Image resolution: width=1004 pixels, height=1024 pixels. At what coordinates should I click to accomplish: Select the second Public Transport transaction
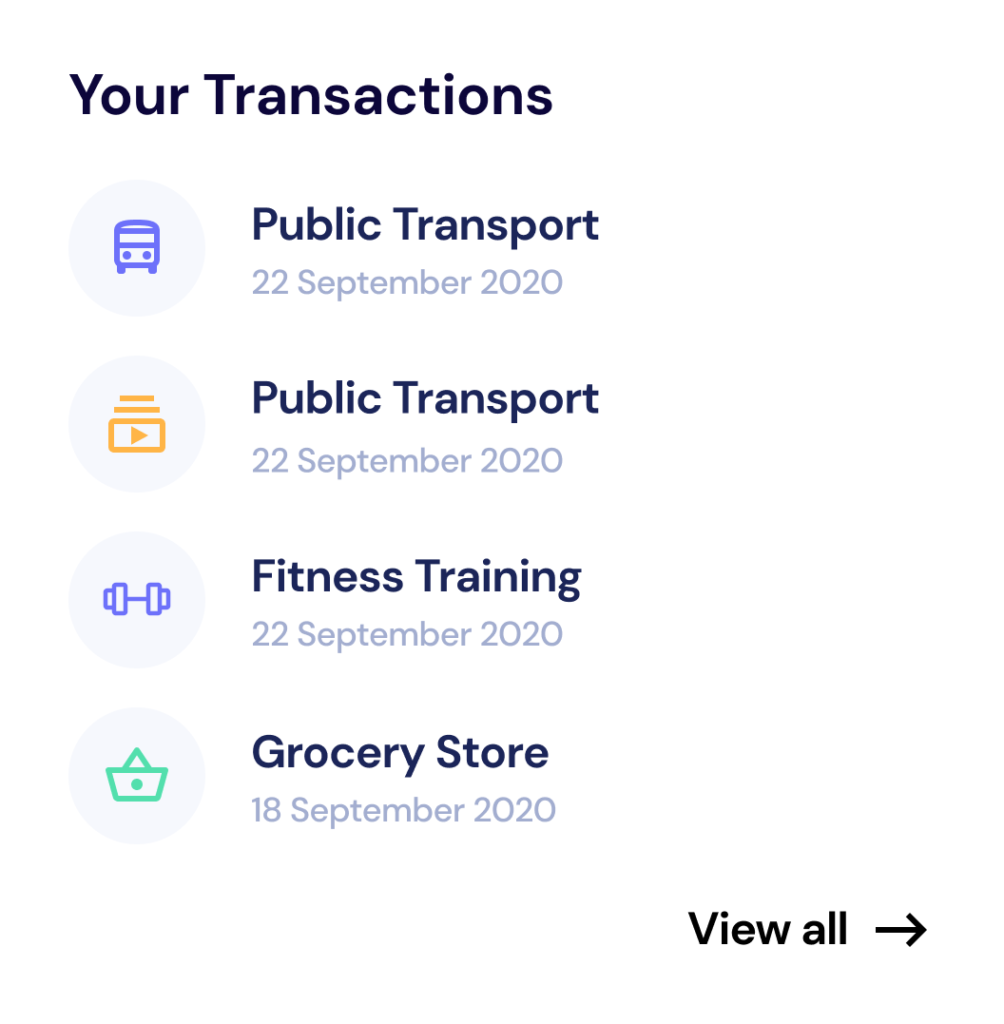click(x=425, y=399)
